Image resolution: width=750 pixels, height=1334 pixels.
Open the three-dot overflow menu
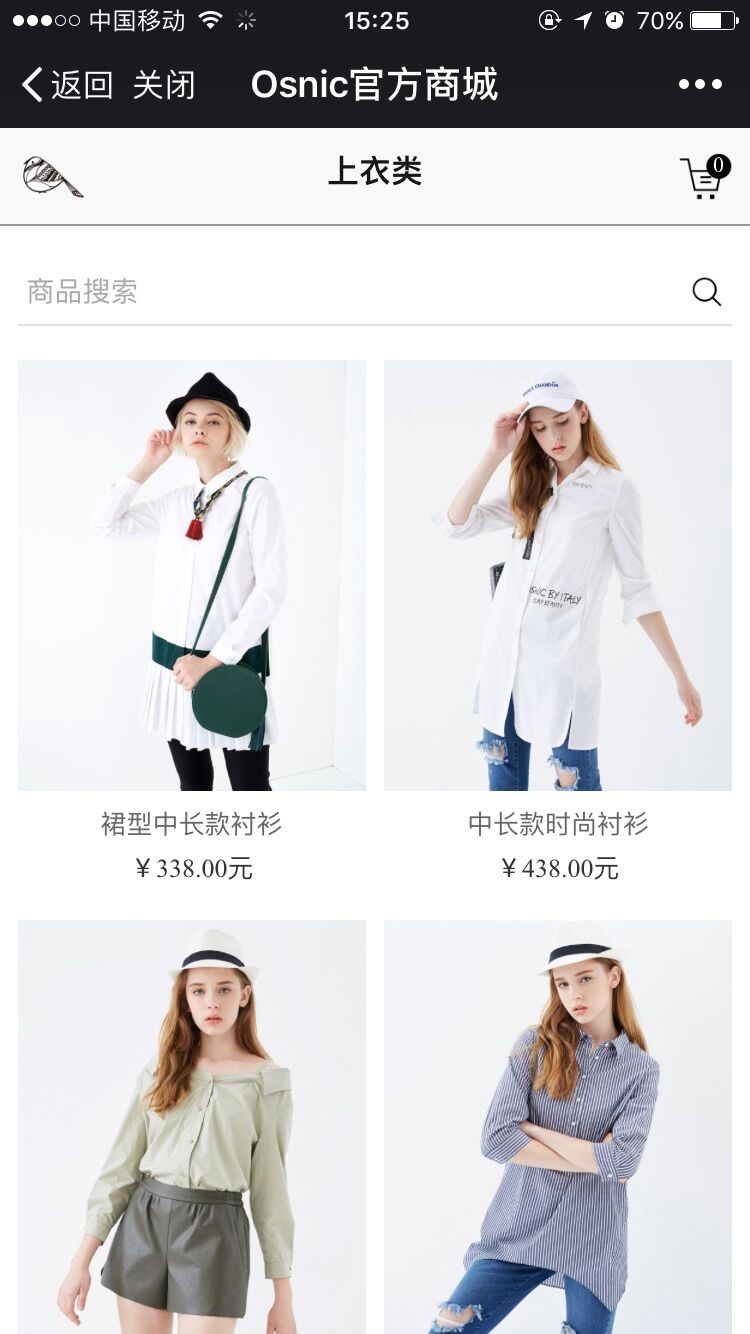[700, 85]
